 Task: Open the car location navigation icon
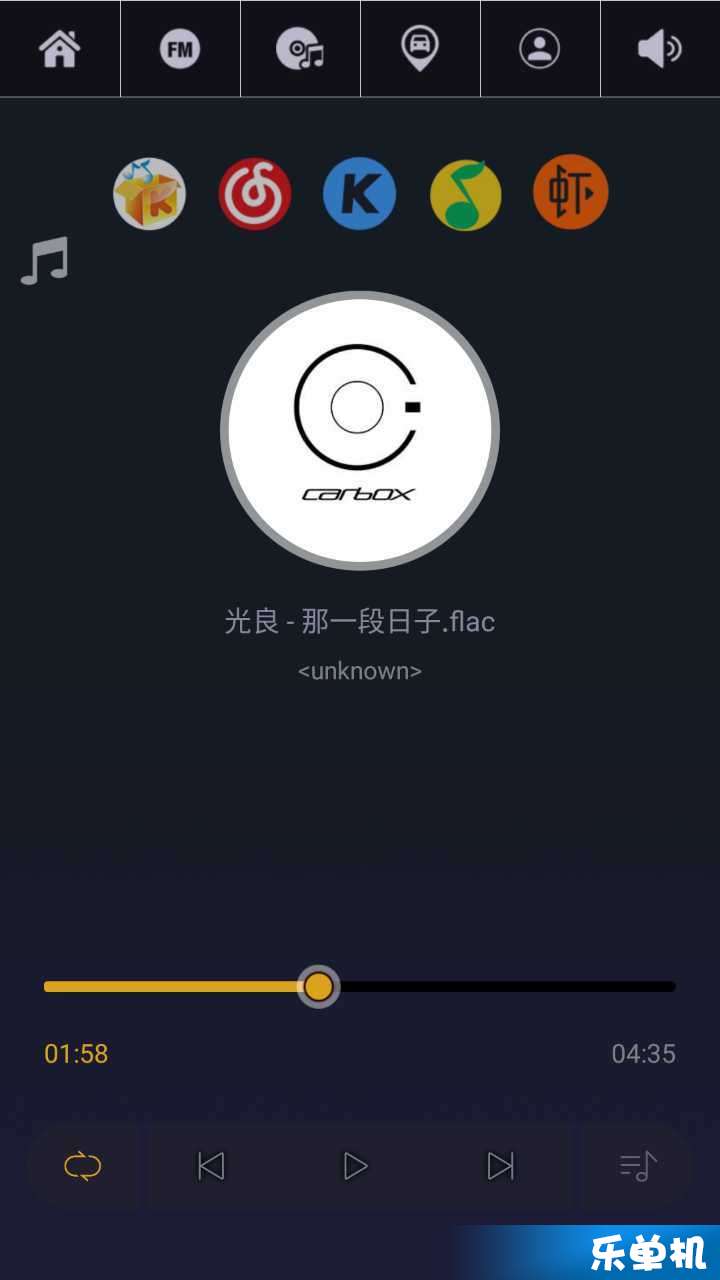click(x=419, y=48)
